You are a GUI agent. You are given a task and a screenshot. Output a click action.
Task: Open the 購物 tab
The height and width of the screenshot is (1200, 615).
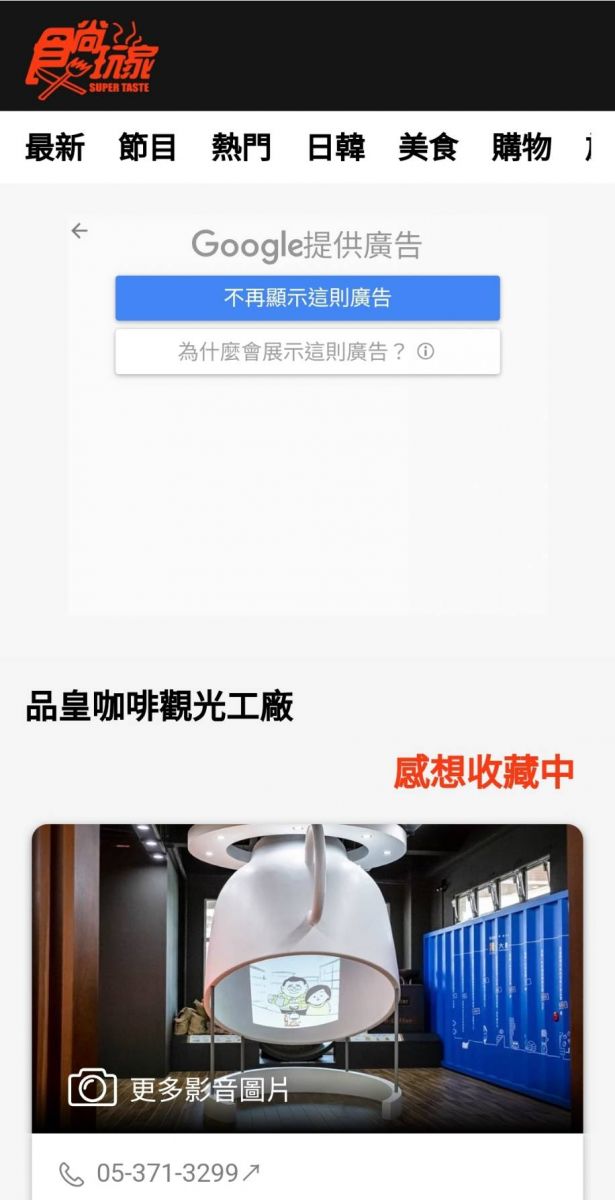[x=521, y=148]
